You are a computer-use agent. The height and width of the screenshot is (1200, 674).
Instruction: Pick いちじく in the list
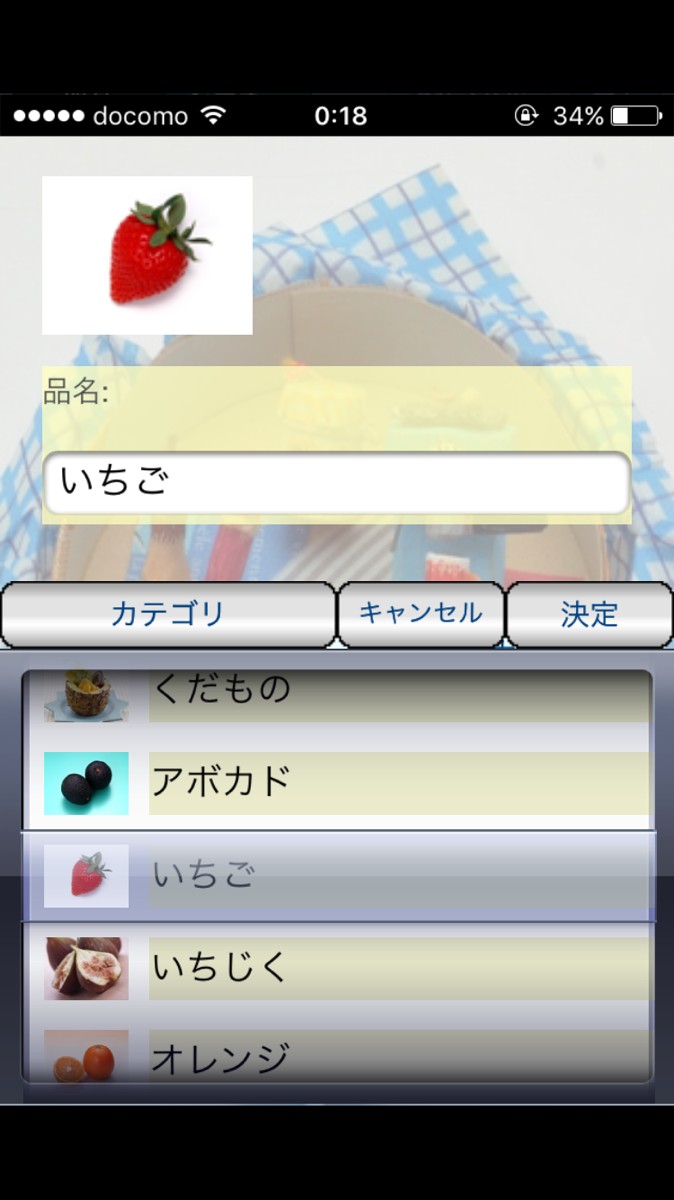tap(337, 967)
